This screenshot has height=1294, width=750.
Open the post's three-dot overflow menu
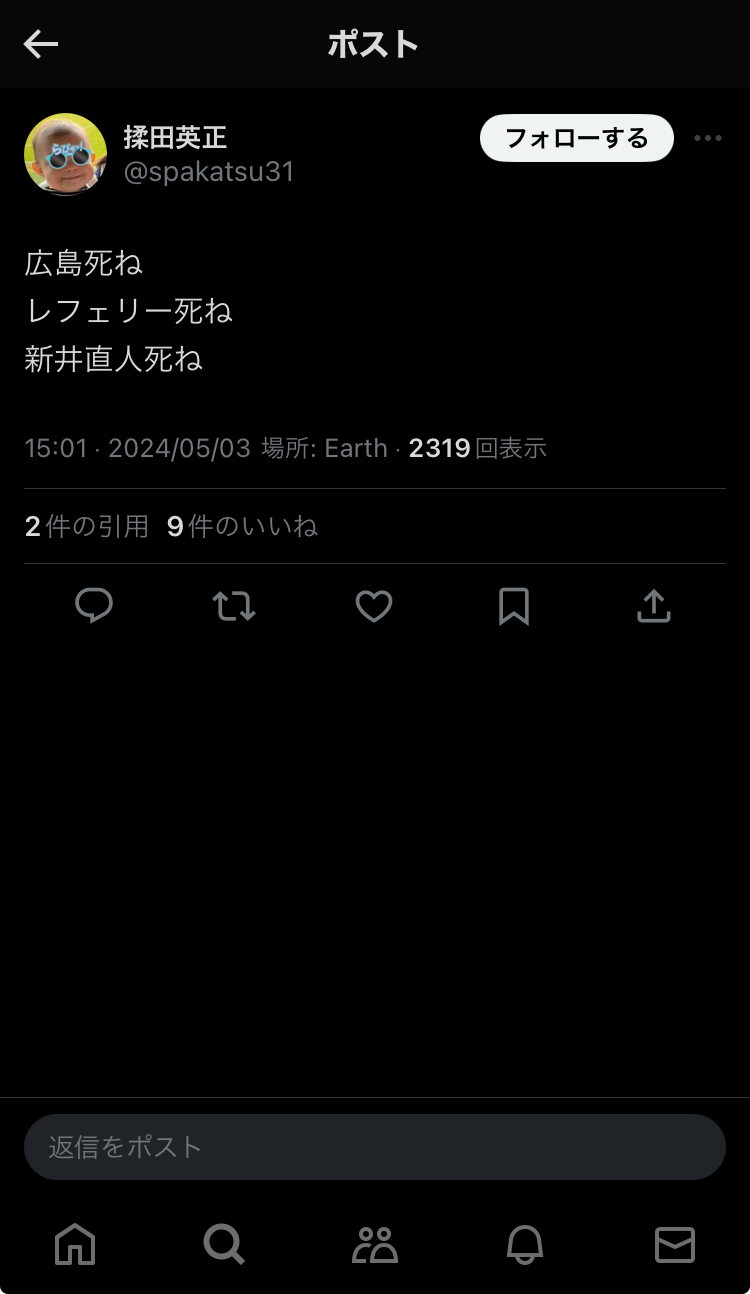tap(708, 138)
